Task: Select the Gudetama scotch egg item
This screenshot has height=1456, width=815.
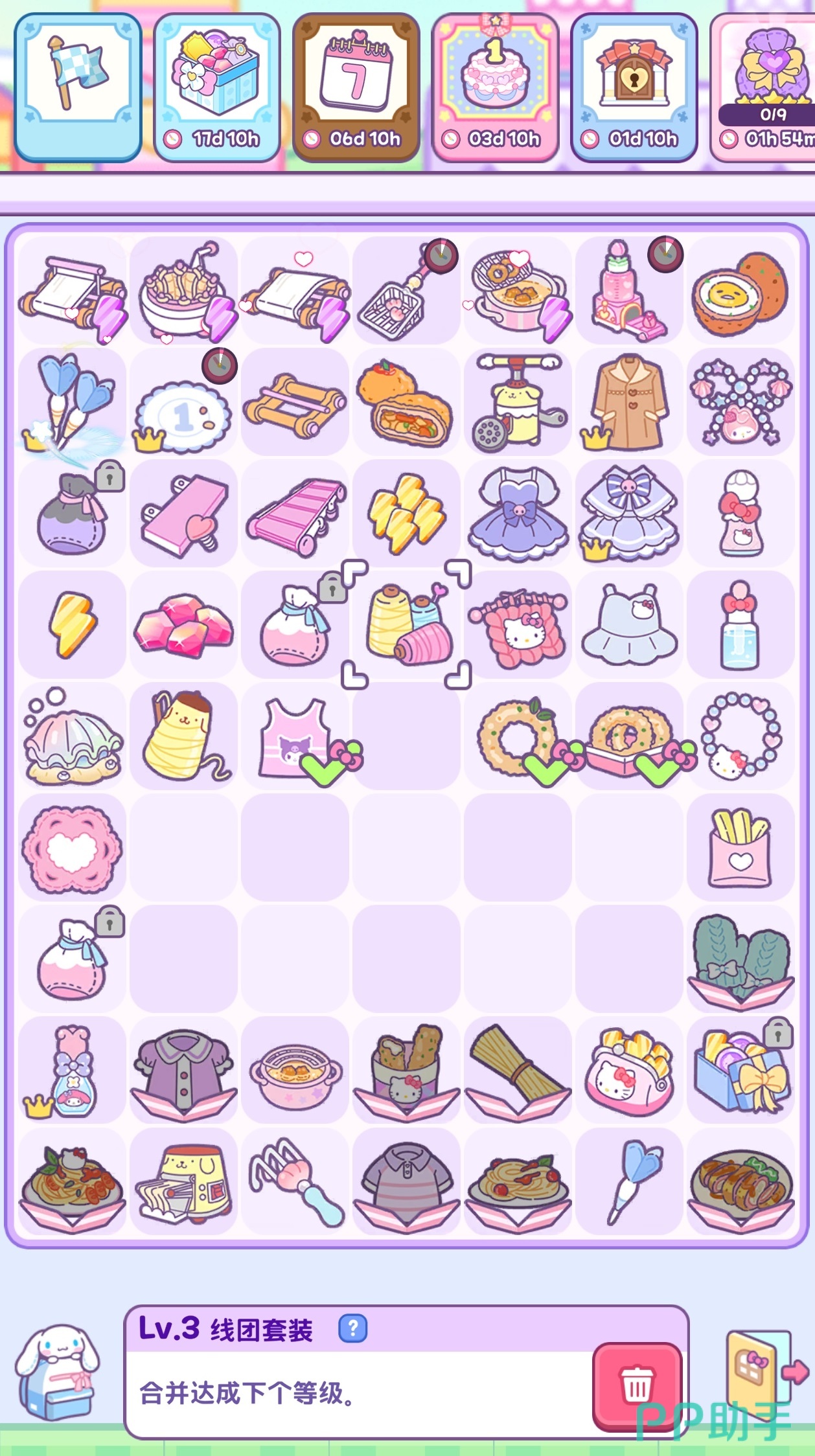Action: (740, 292)
